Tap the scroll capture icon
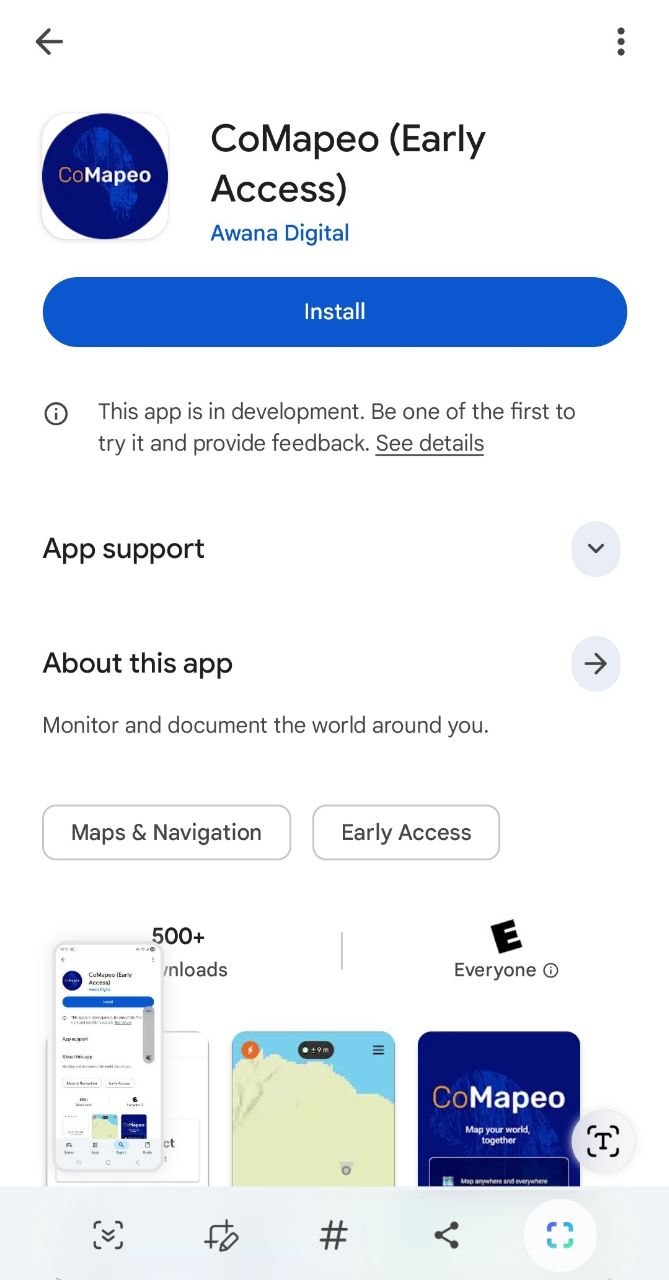Viewport: 669px width, 1280px height. coord(108,1236)
